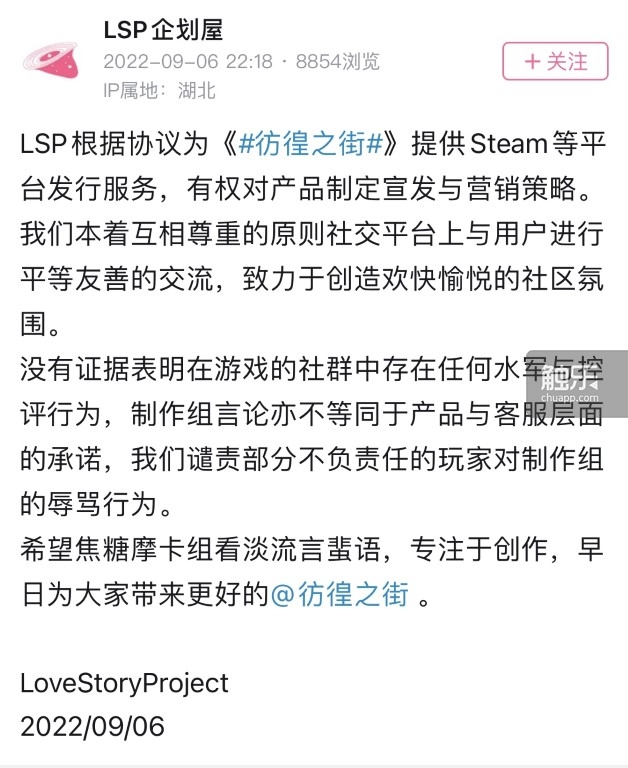Open the @彷徨之街 mention
This screenshot has height=768, width=628.
340,595
